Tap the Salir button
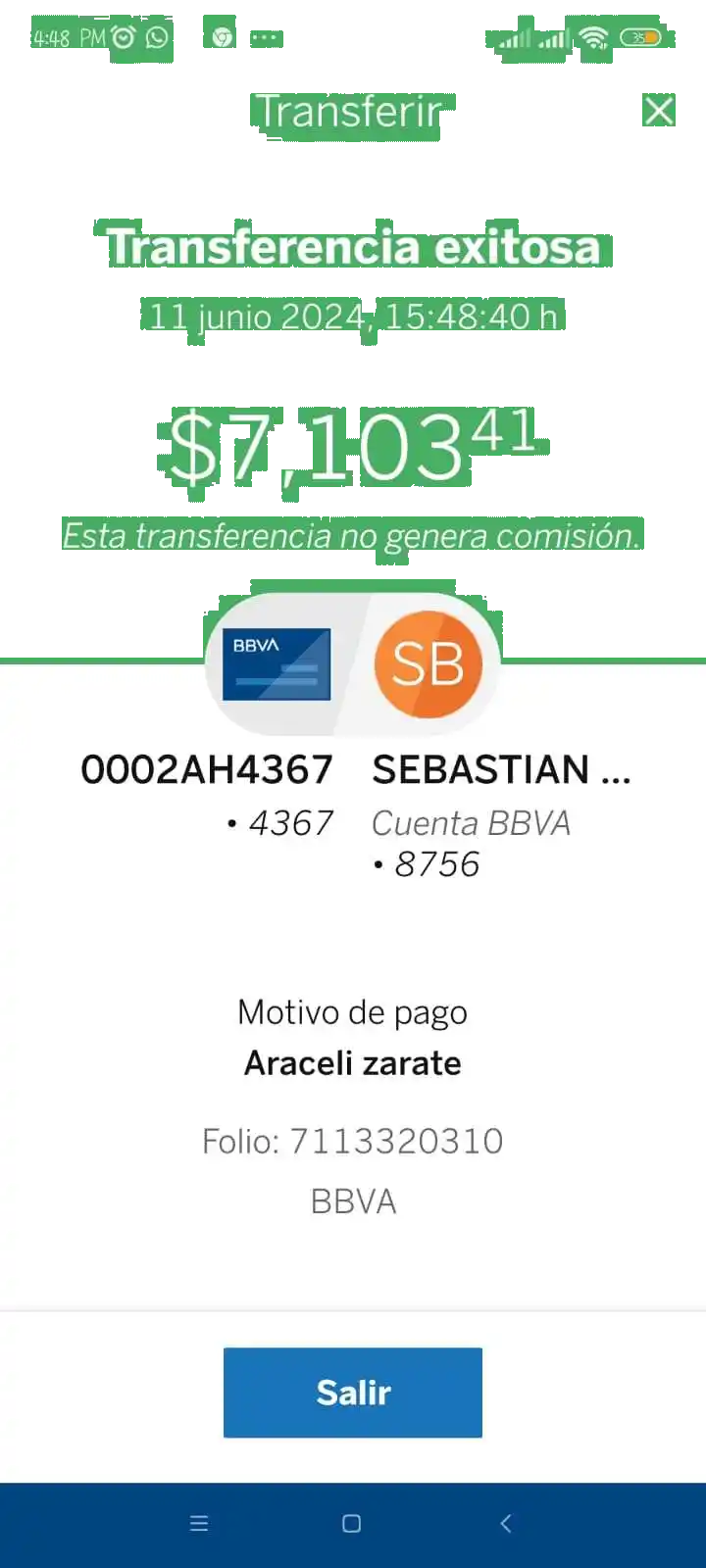Viewport: 706px width, 1568px height. point(353,1392)
